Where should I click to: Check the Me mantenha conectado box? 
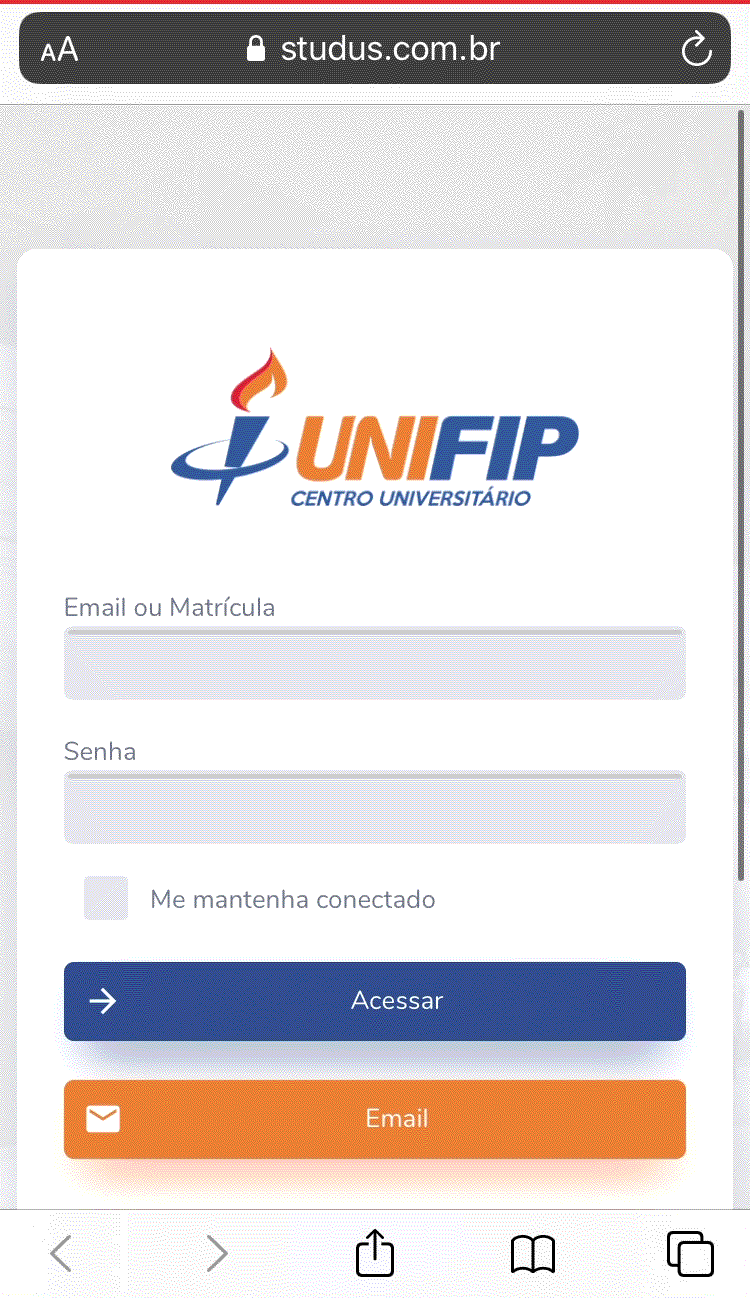point(106,898)
